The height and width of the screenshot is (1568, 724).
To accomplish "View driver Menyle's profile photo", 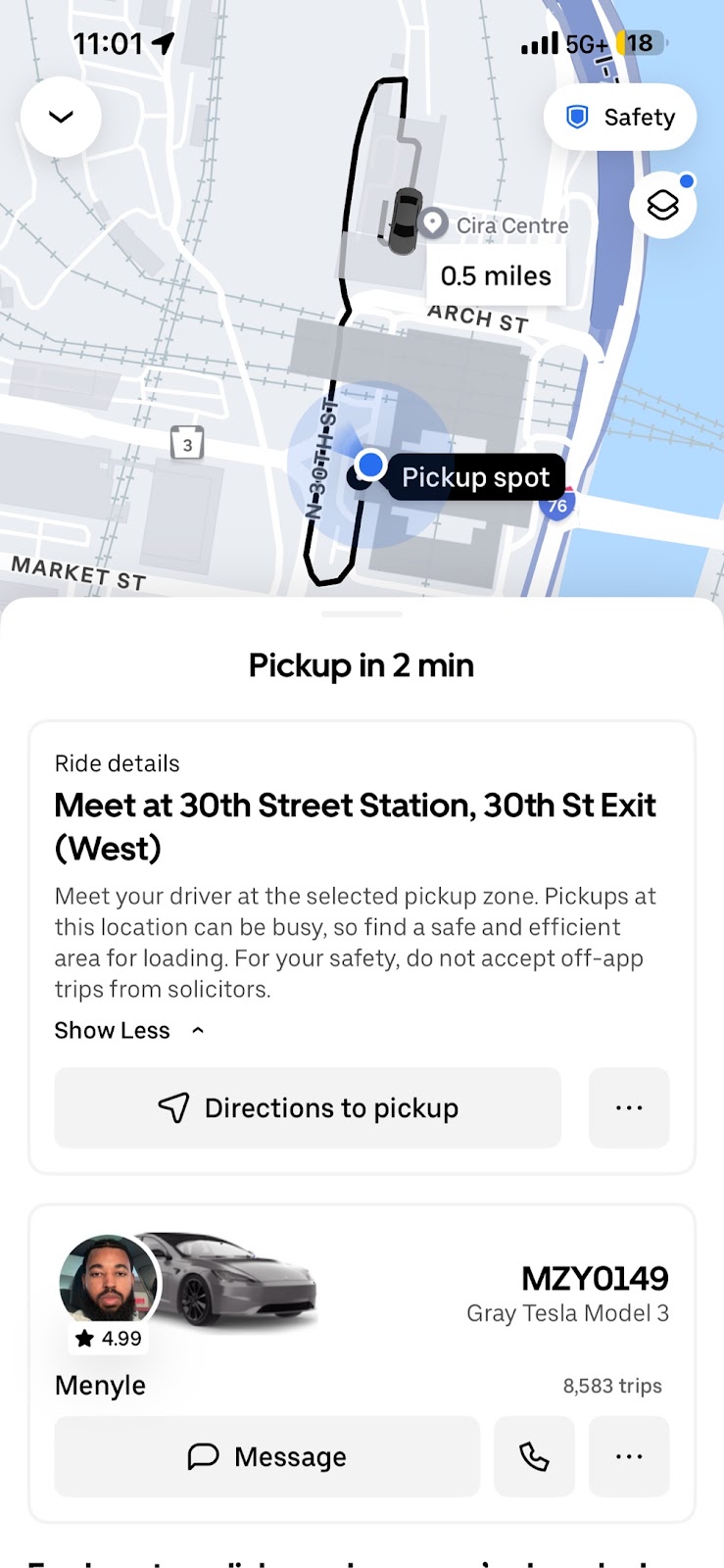I will [x=108, y=1281].
